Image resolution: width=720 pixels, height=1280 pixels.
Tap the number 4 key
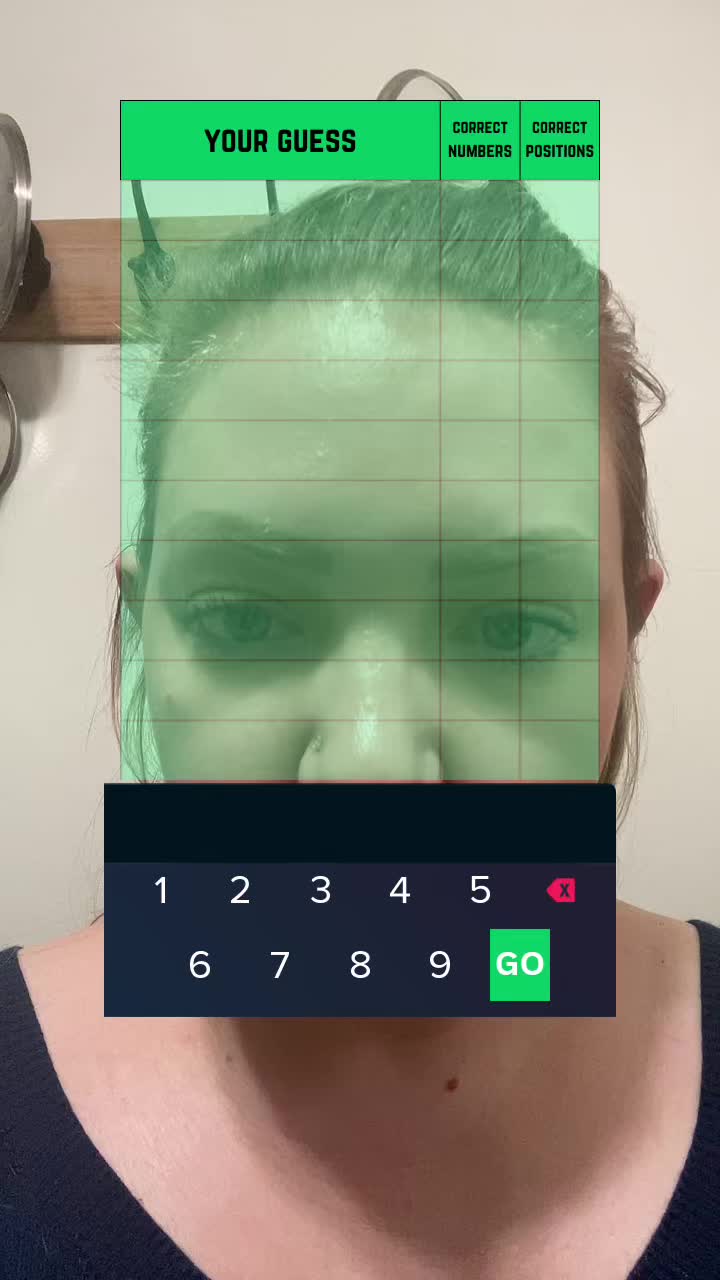pos(400,890)
